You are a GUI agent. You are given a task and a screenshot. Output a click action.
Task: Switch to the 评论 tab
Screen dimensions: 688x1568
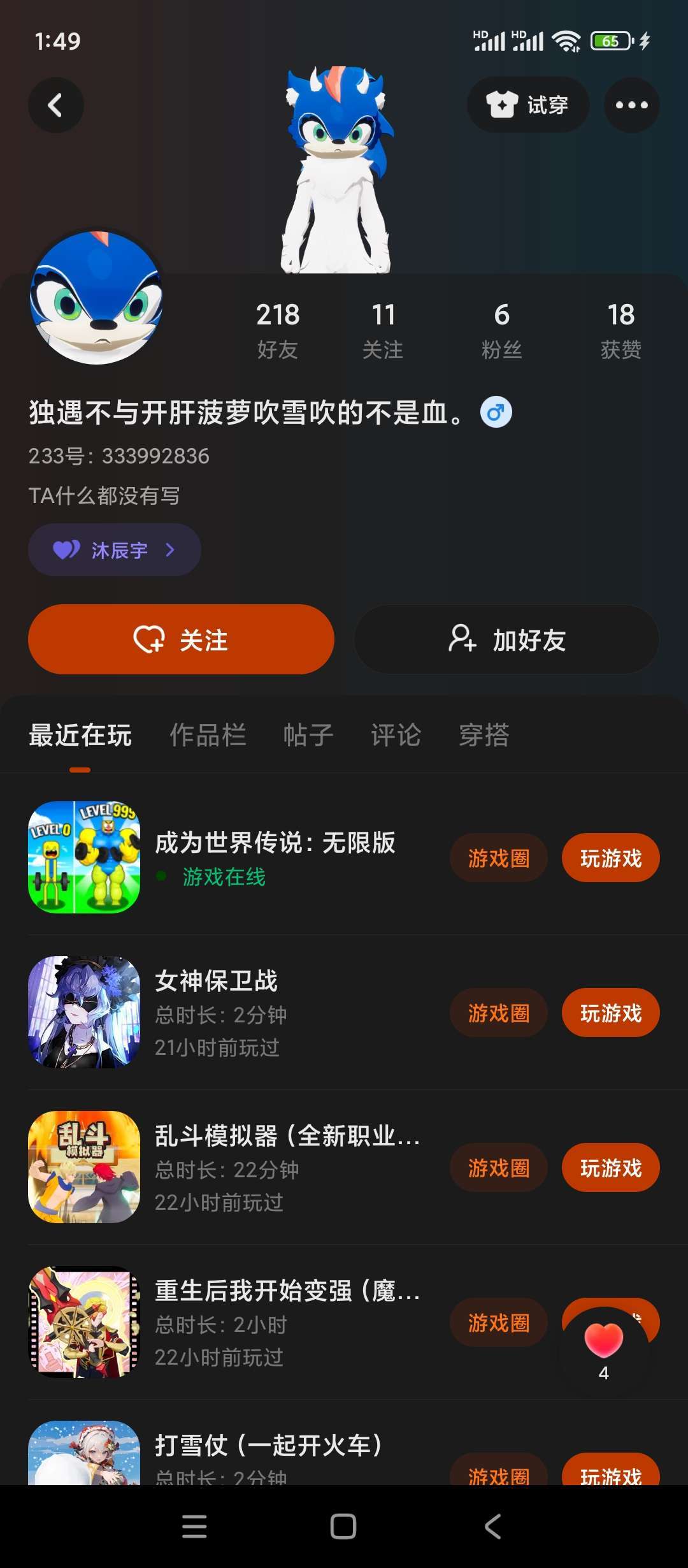tap(396, 735)
